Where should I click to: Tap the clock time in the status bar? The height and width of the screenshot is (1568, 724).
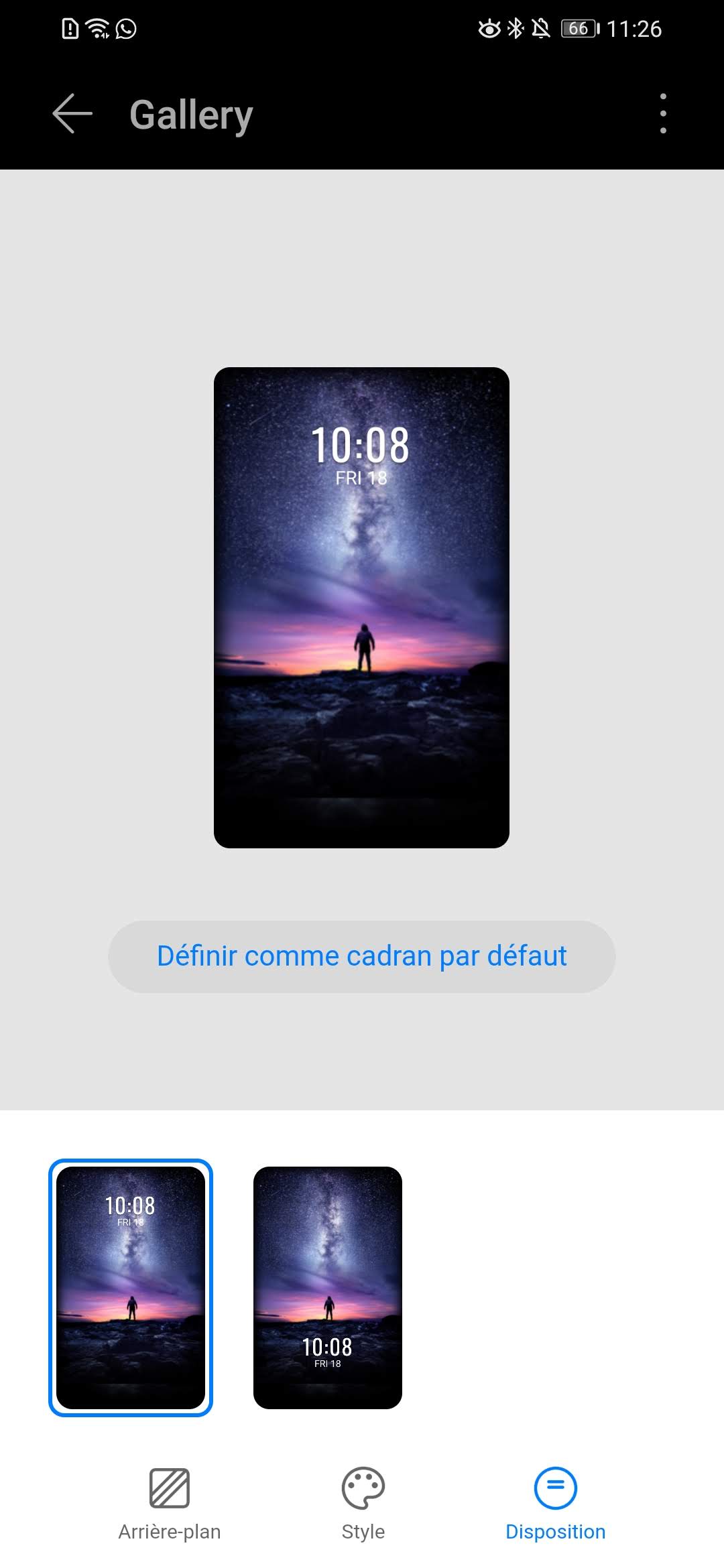pyautogui.click(x=636, y=28)
